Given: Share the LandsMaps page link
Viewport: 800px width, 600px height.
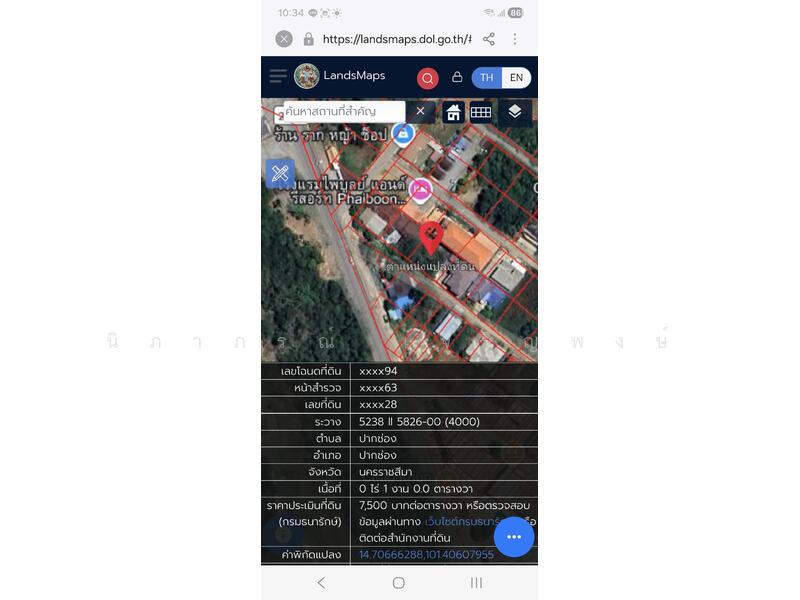Looking at the screenshot, I should tap(489, 39).
